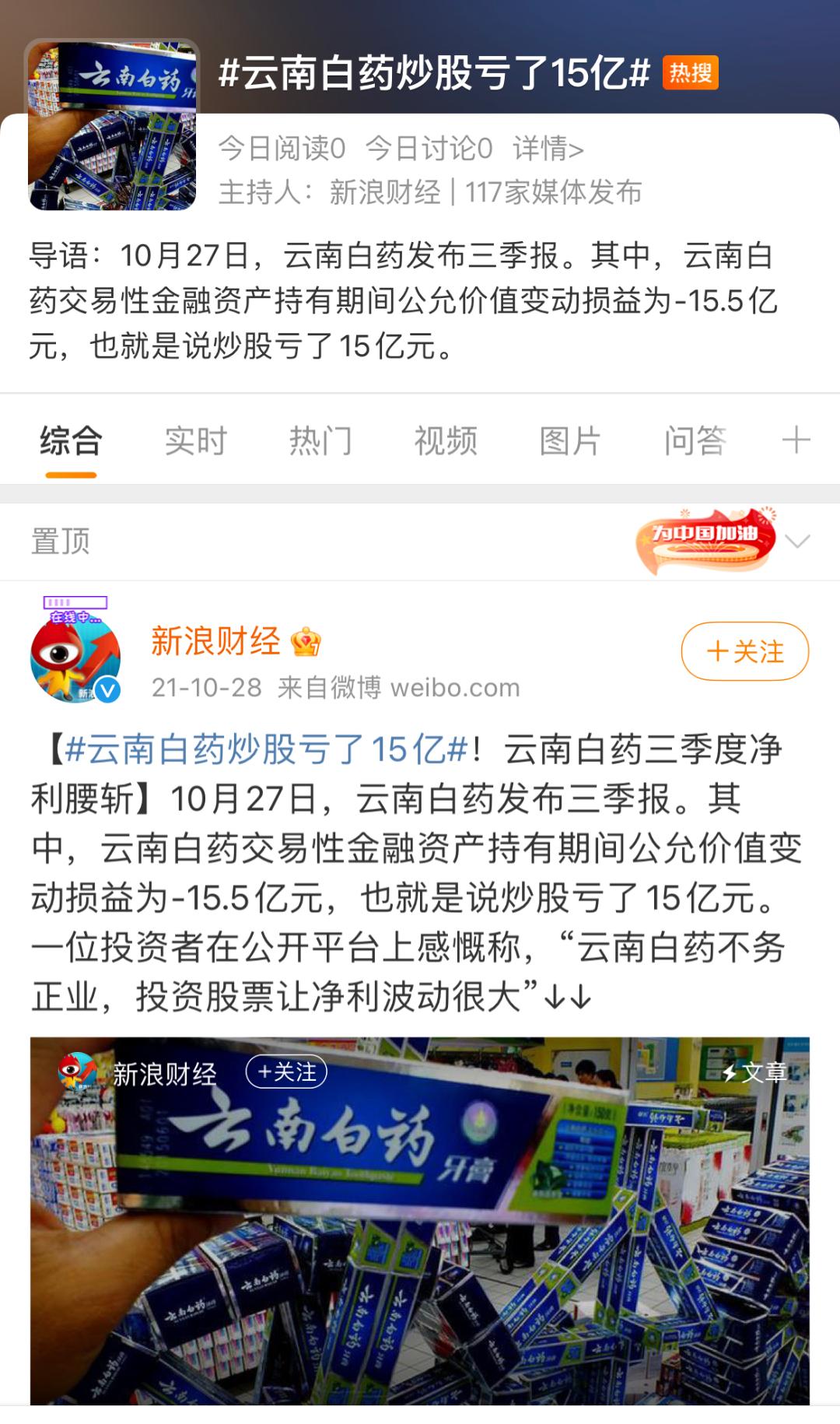This screenshot has height=1424, width=840.
Task: Switch to the 视频 tab
Action: click(446, 440)
